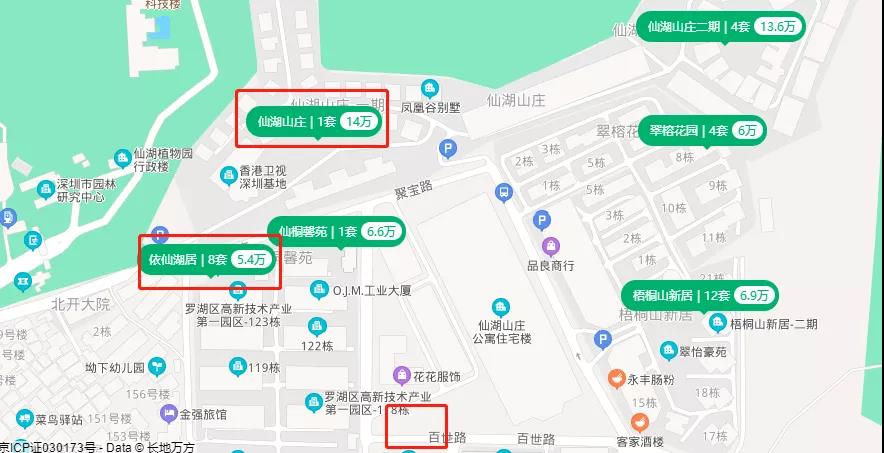Select the 仙湖山庄 1套 14万 marker
Viewport: 884px width, 453px height.
315,122
